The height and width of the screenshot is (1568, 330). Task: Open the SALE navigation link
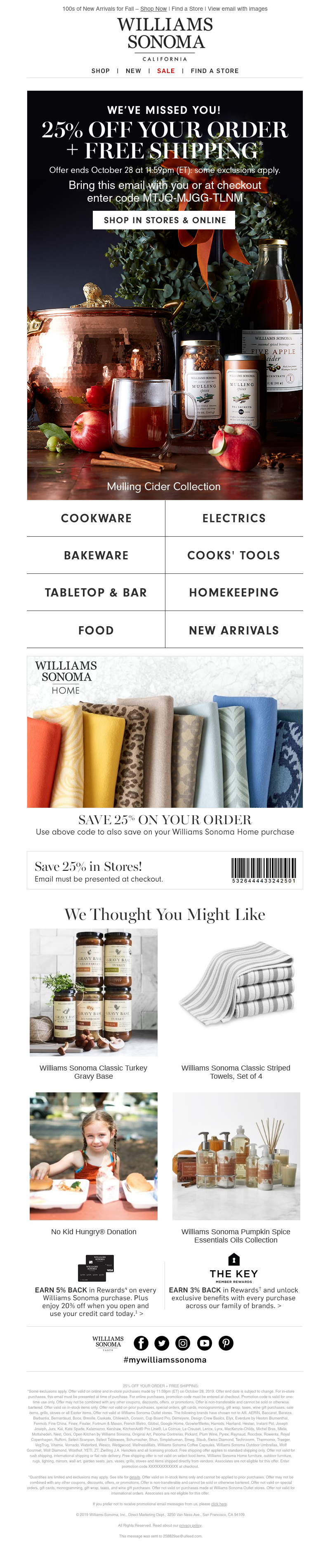click(165, 71)
